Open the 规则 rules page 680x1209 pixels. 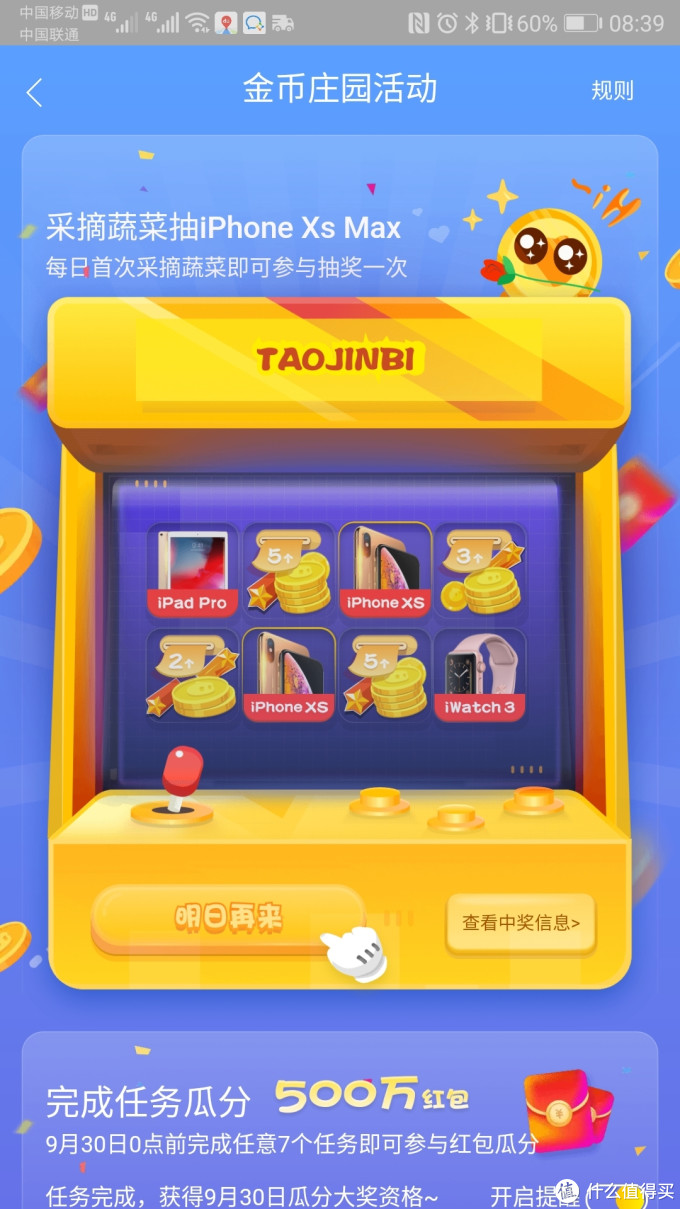point(612,91)
